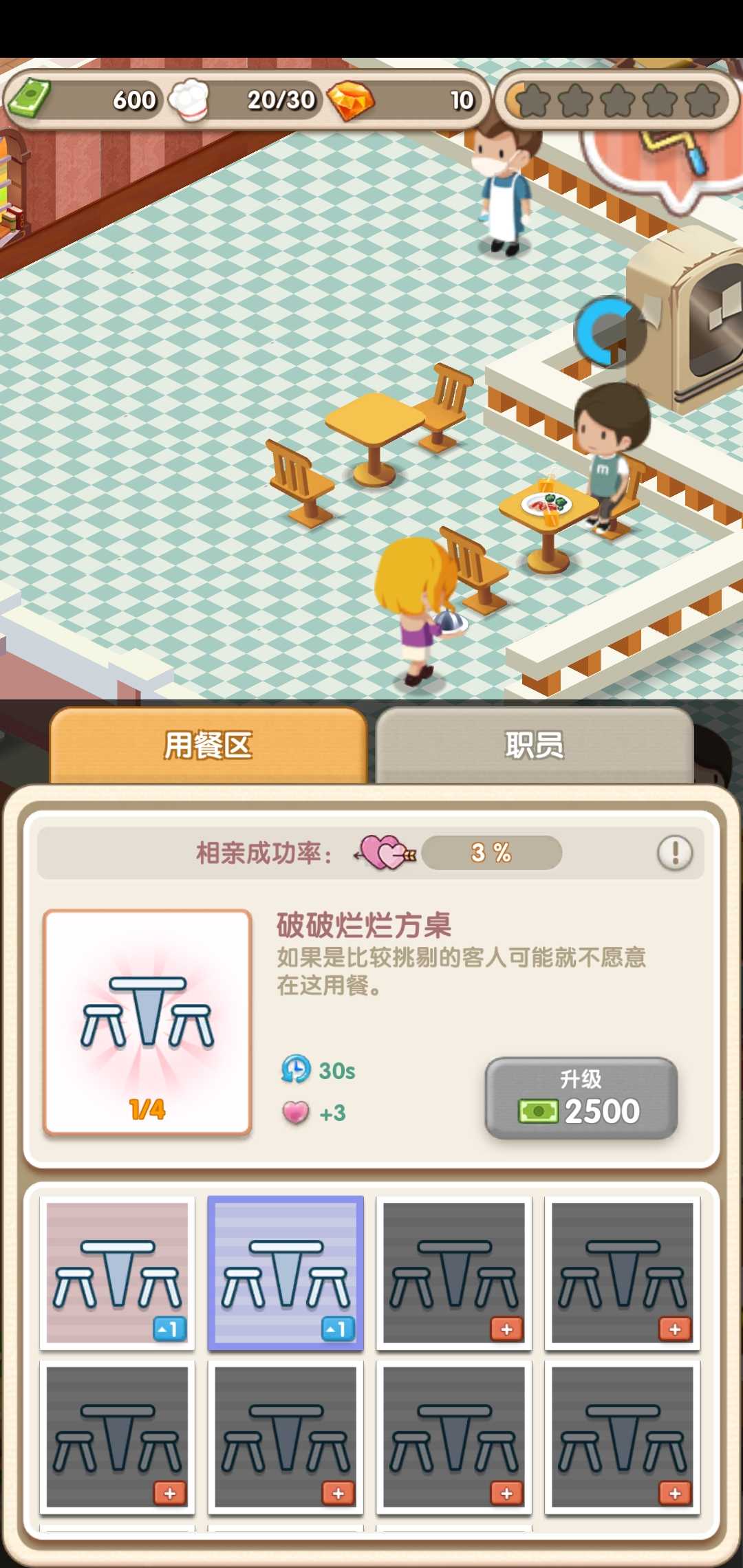Select the first unlocked table with pink background
743x1568 pixels.
point(117,1273)
